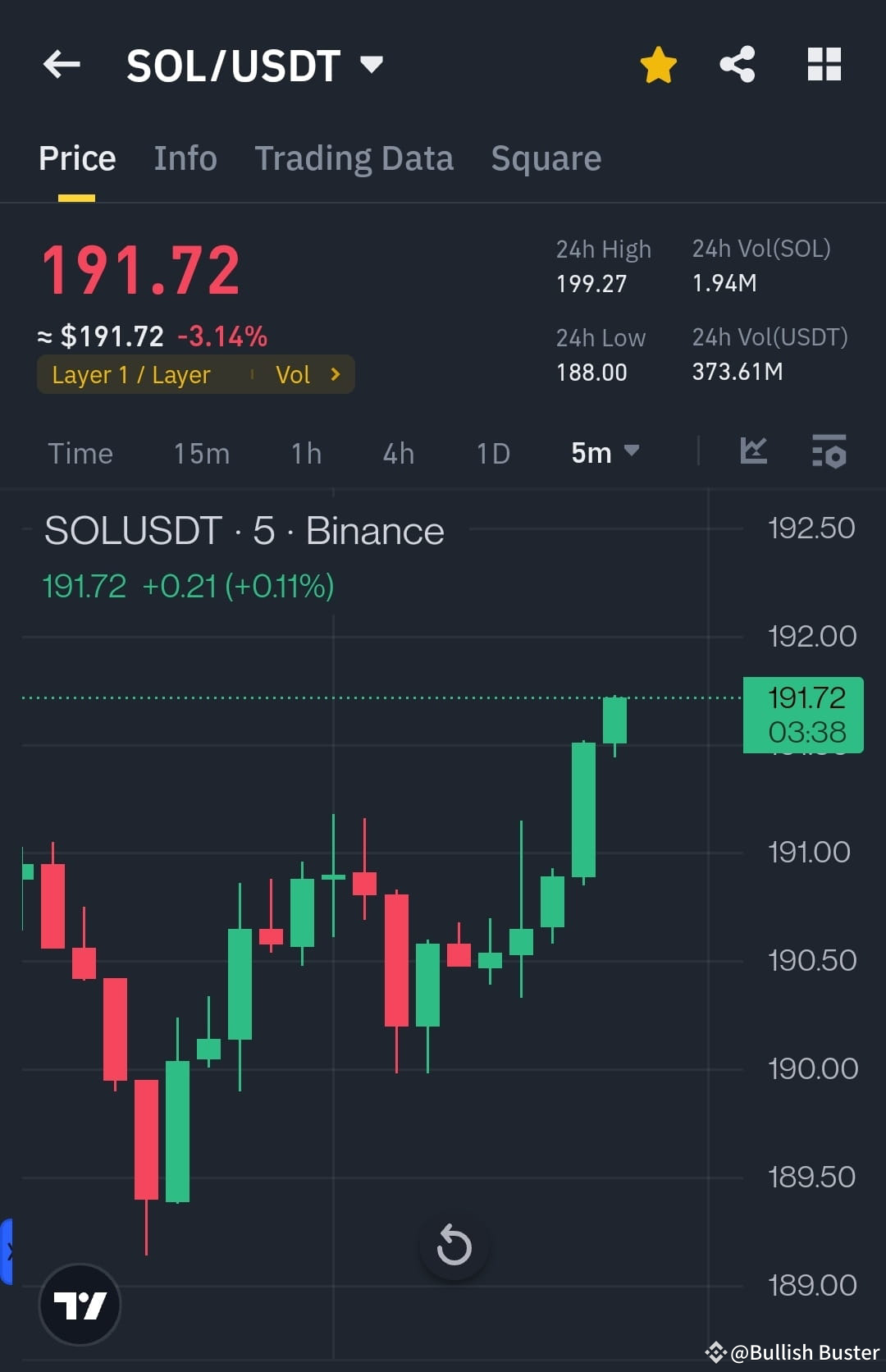Tap the refresh icon below the chart
The width and height of the screenshot is (886, 1372).
(454, 1246)
